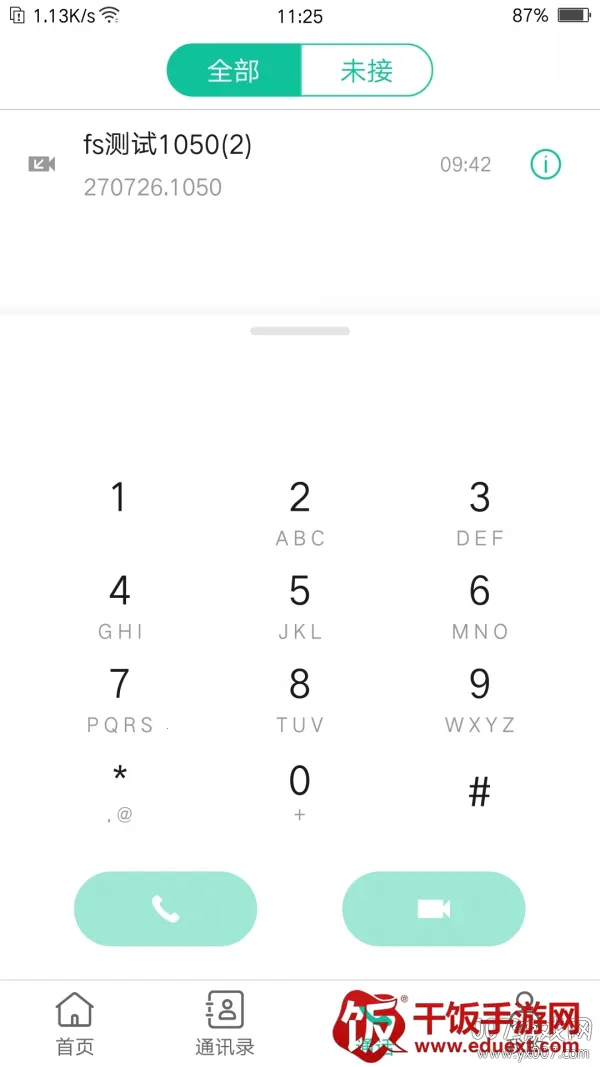Tap the 4 GHI key
Screen dimensions: 600x1067
(120, 605)
